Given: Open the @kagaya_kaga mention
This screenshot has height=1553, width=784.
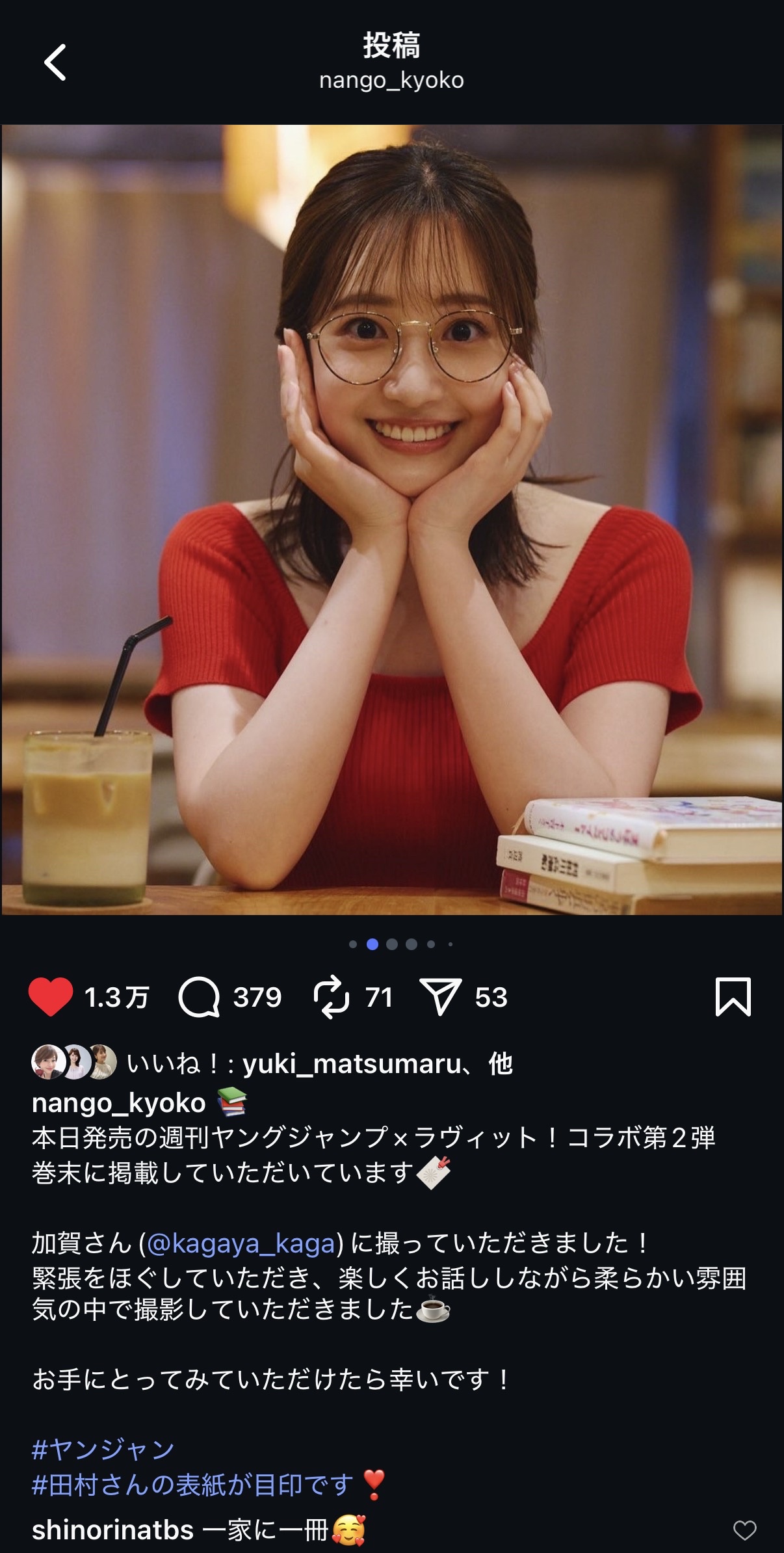Looking at the screenshot, I should (241, 1243).
